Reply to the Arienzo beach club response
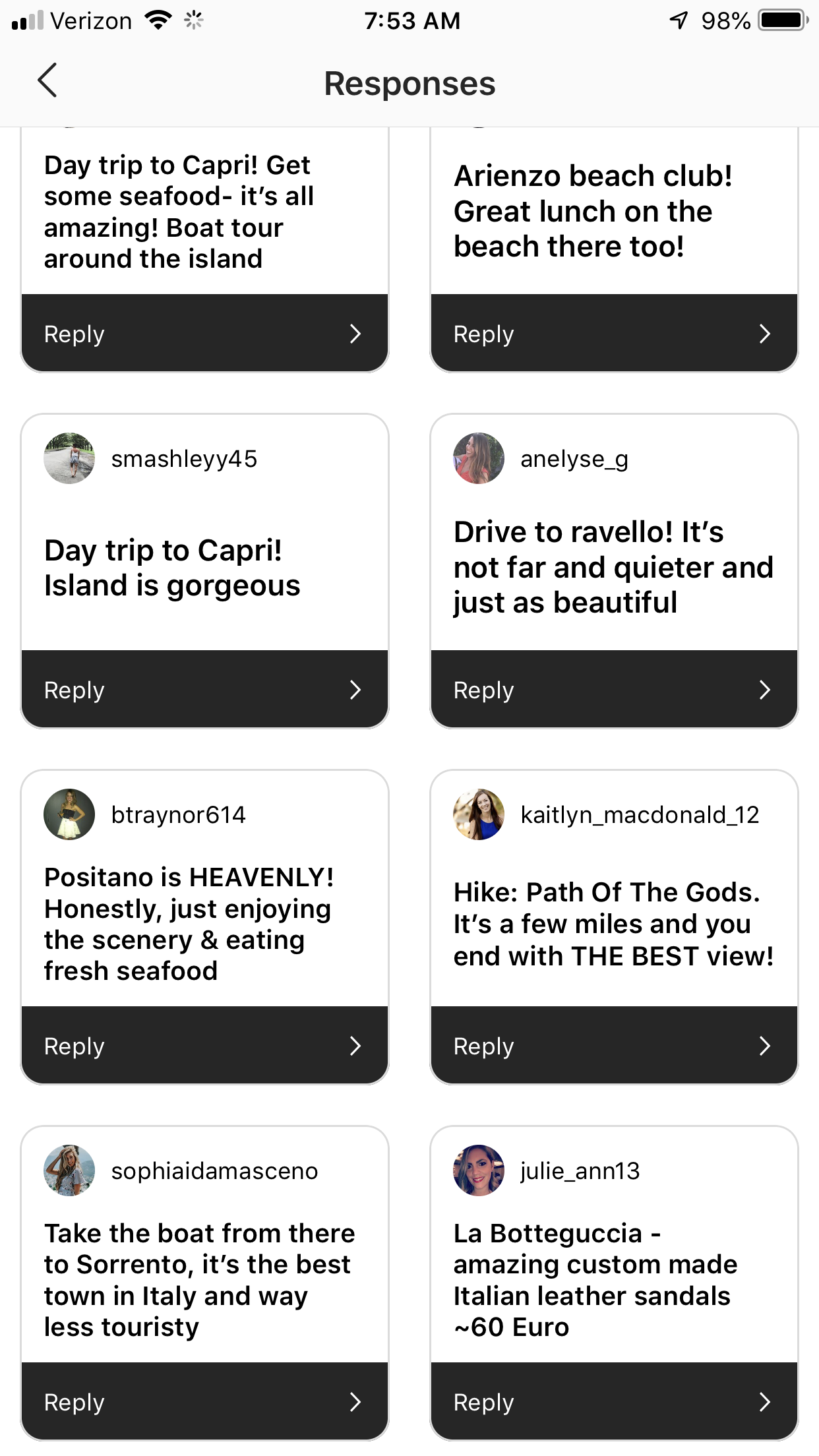This screenshot has width=819, height=1456. (613, 334)
